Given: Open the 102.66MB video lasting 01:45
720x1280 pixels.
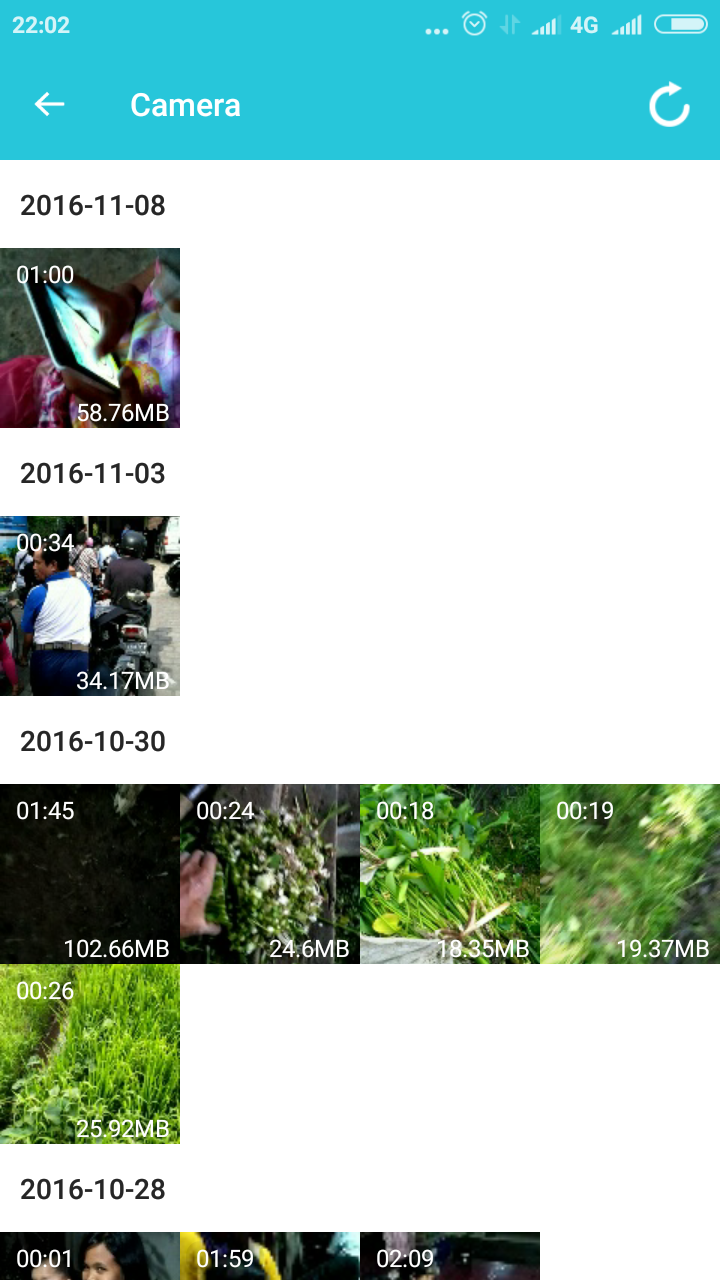Looking at the screenshot, I should pos(90,873).
